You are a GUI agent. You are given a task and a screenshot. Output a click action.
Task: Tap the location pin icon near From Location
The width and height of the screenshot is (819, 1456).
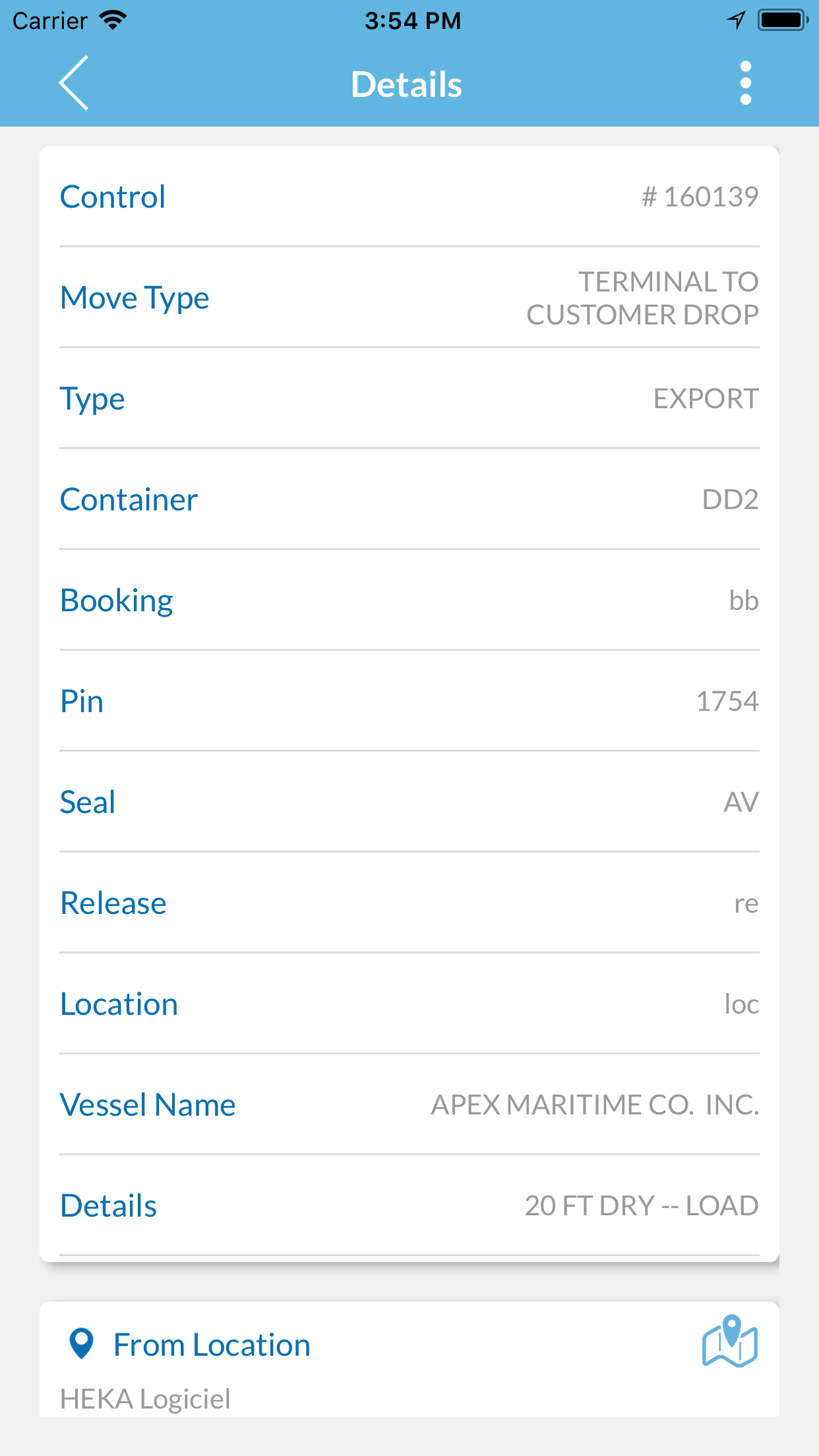point(80,1344)
